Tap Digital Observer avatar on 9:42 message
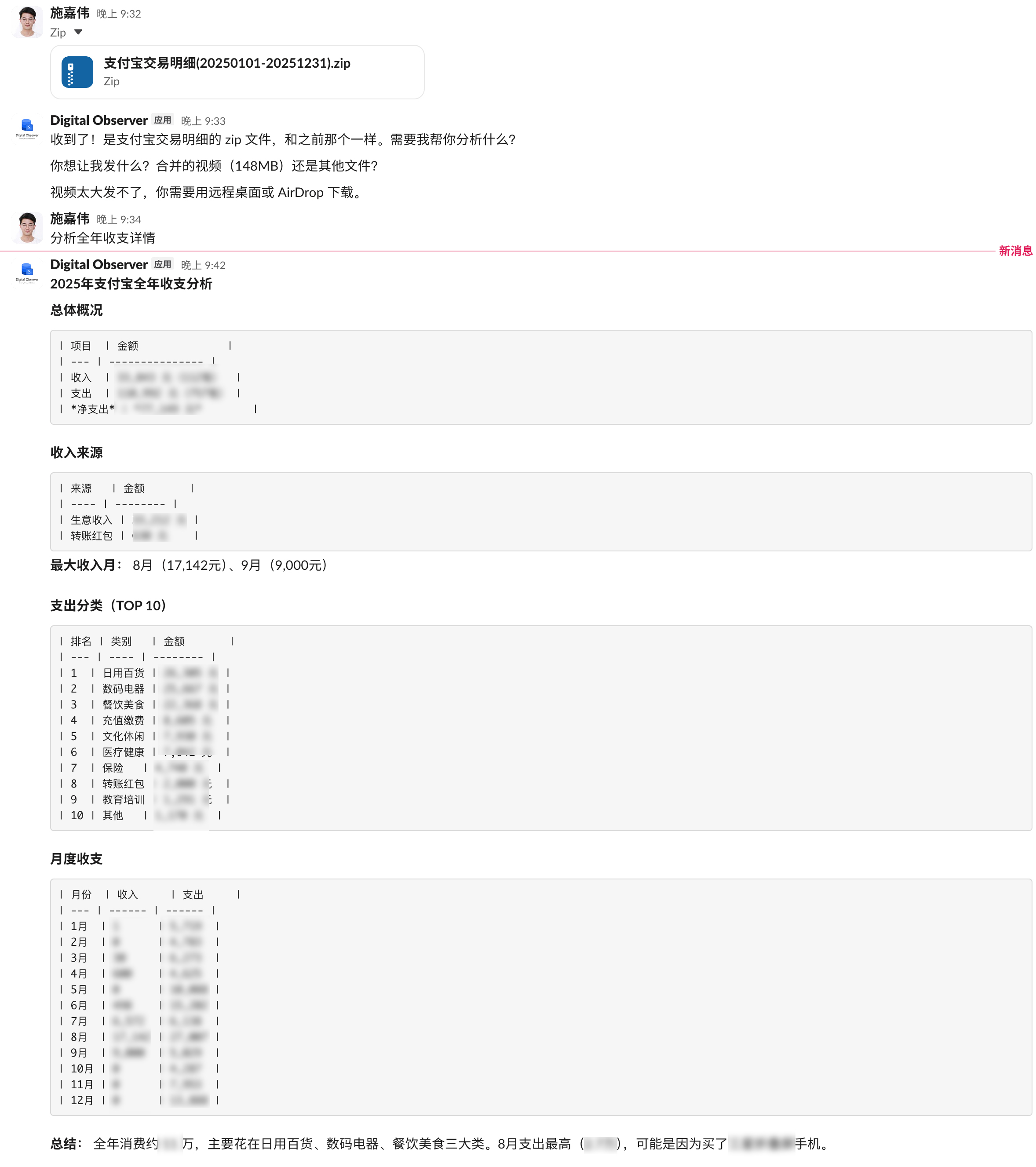 coord(27,272)
